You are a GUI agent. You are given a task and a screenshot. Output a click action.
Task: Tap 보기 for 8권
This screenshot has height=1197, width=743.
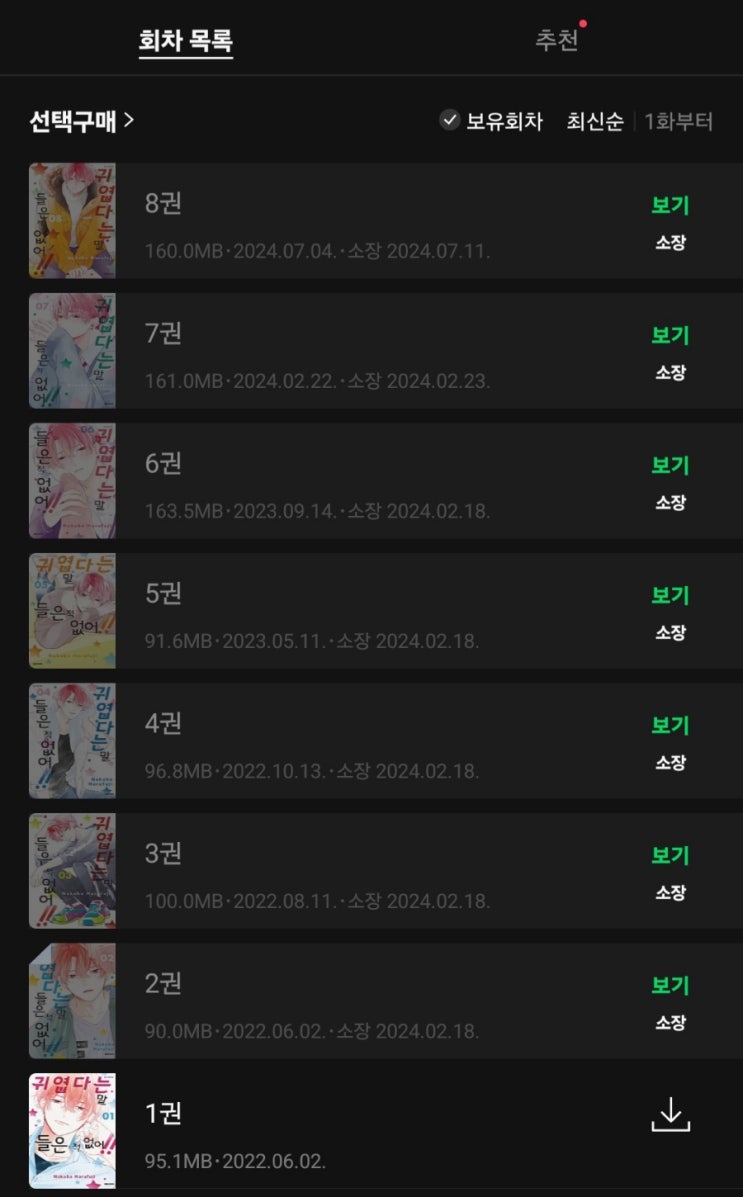click(670, 205)
